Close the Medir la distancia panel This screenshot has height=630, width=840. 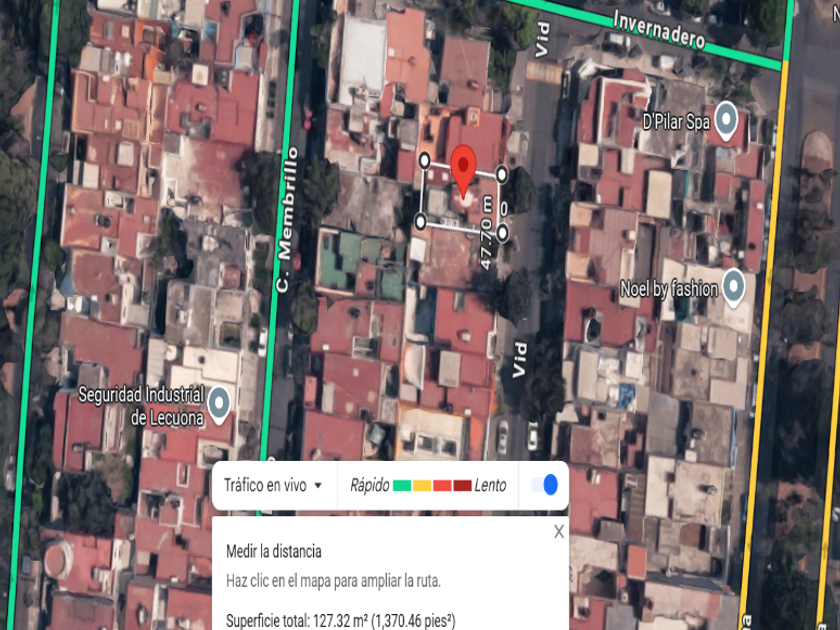[559, 531]
